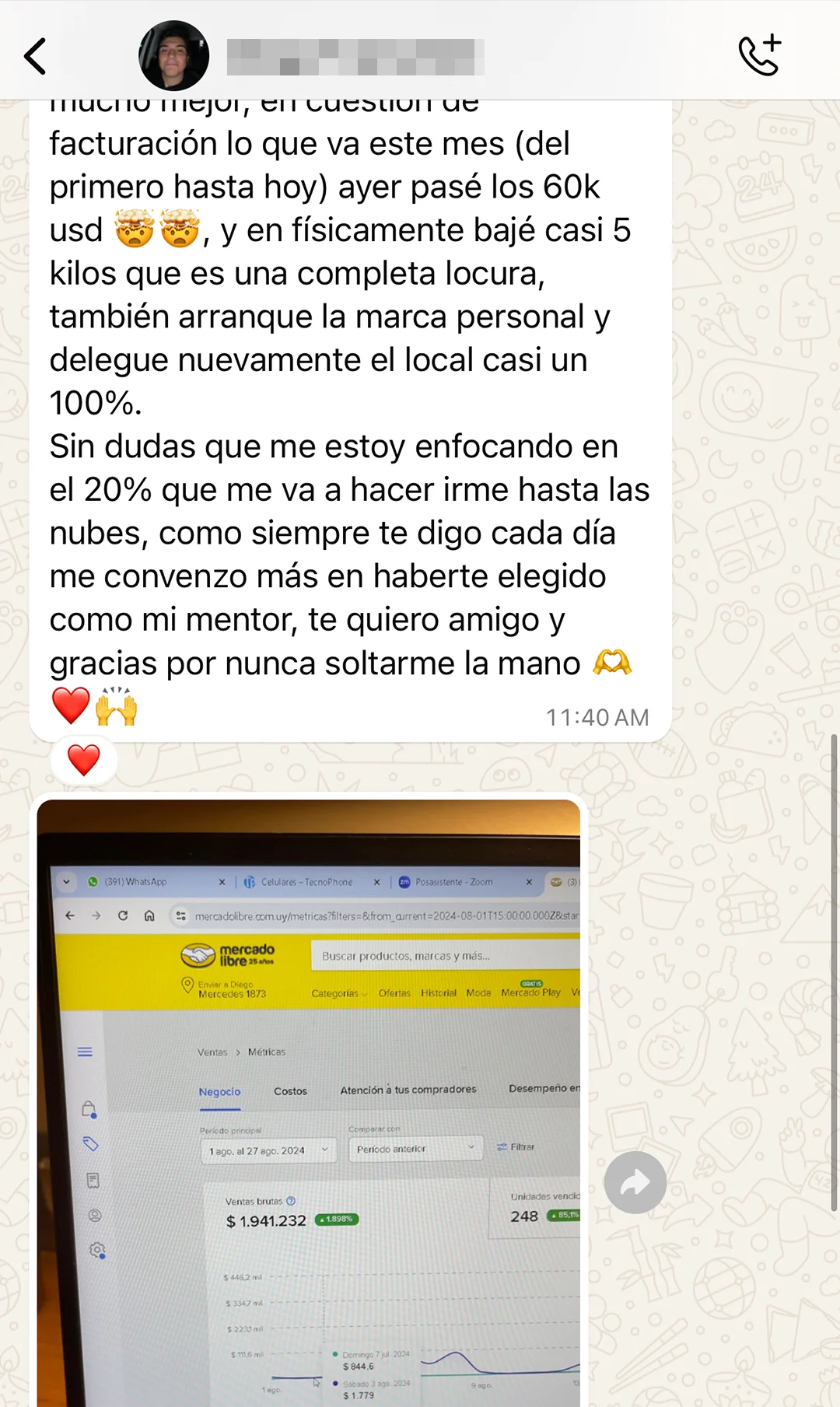The width and height of the screenshot is (840, 1407).
Task: Tap the heart reaction under the message
Action: 84,760
